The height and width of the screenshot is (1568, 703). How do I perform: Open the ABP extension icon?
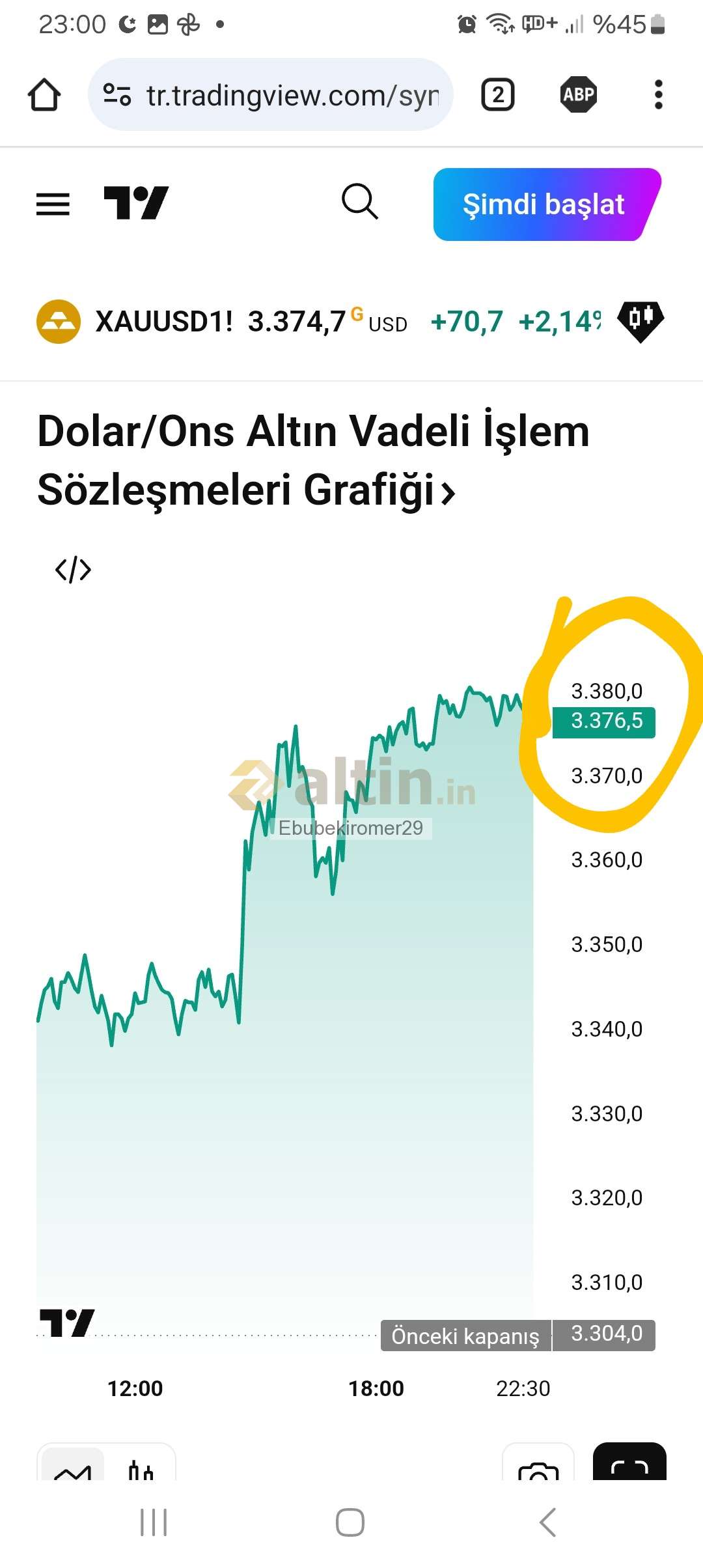[x=578, y=95]
